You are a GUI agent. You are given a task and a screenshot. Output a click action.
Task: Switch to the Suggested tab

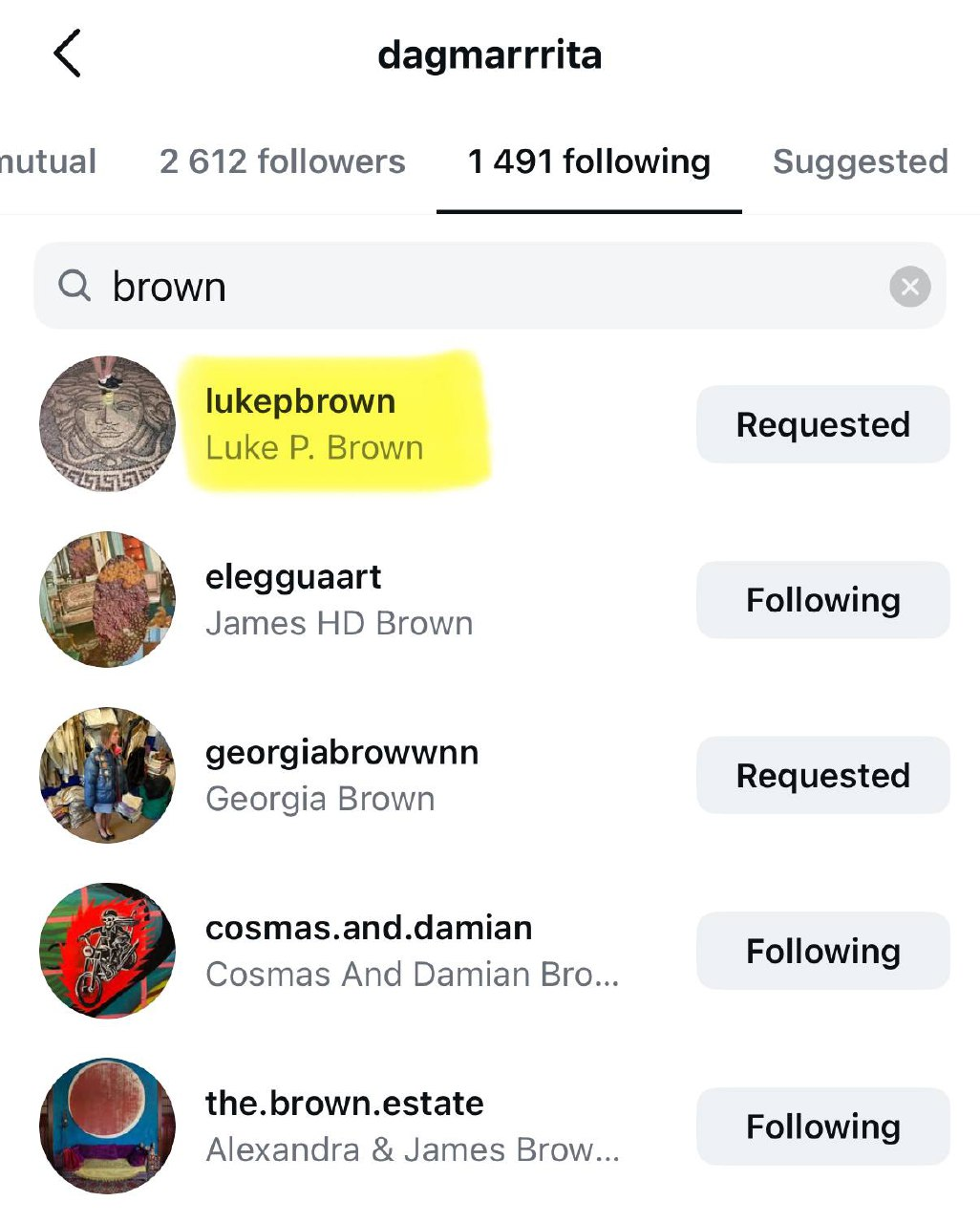pyautogui.click(x=860, y=161)
